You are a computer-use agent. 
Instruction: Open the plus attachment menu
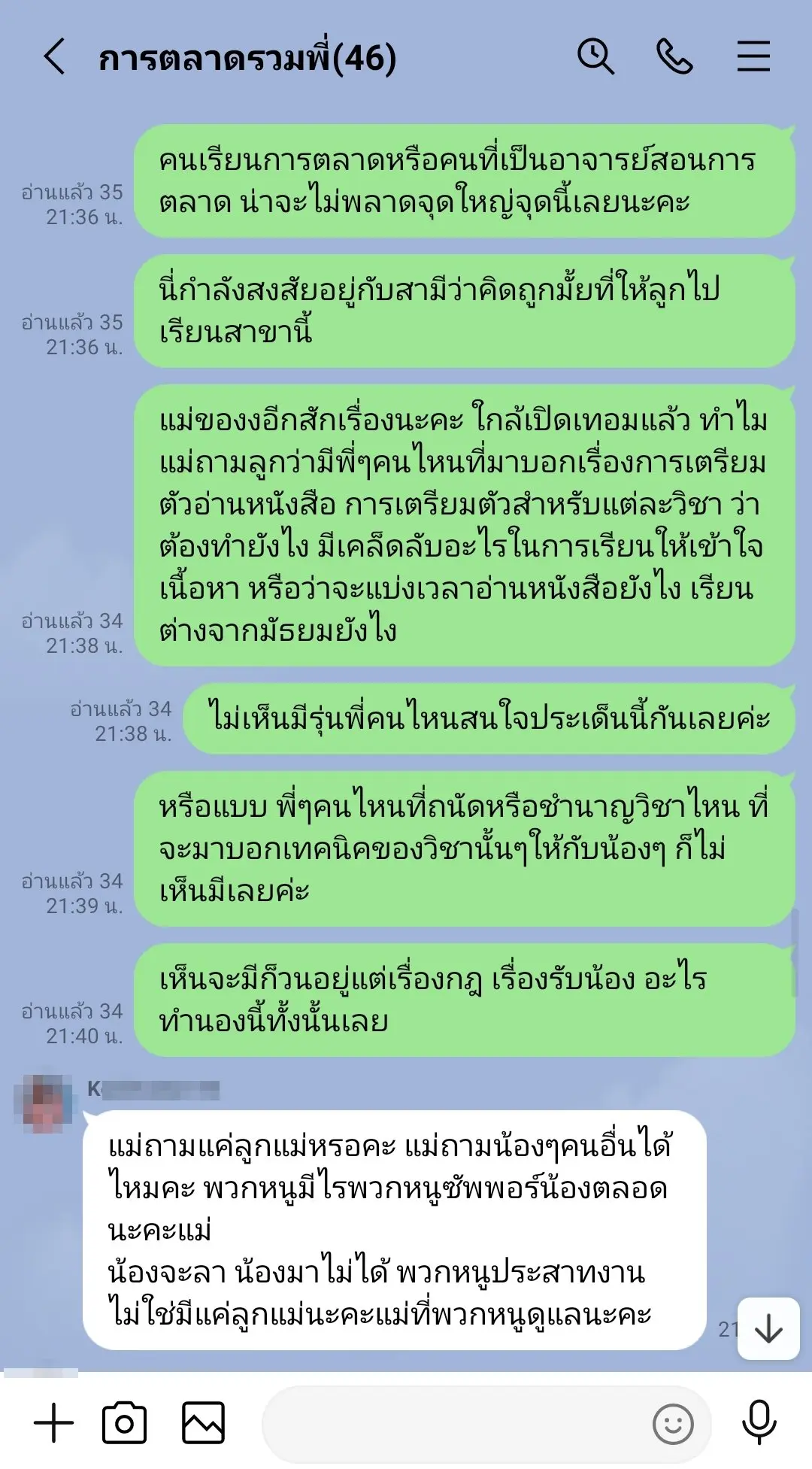pos(54,1423)
